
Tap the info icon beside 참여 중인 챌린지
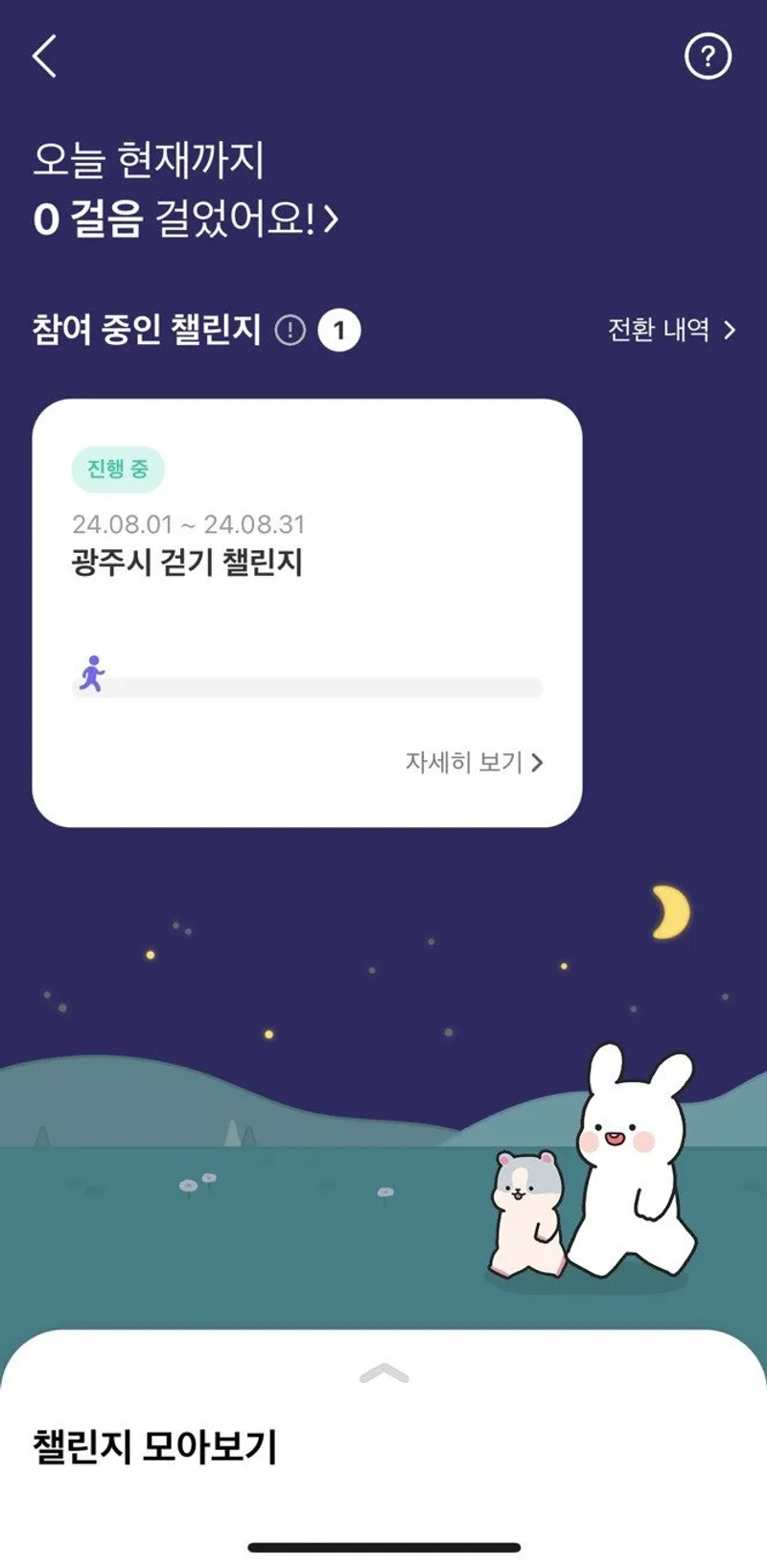290,331
